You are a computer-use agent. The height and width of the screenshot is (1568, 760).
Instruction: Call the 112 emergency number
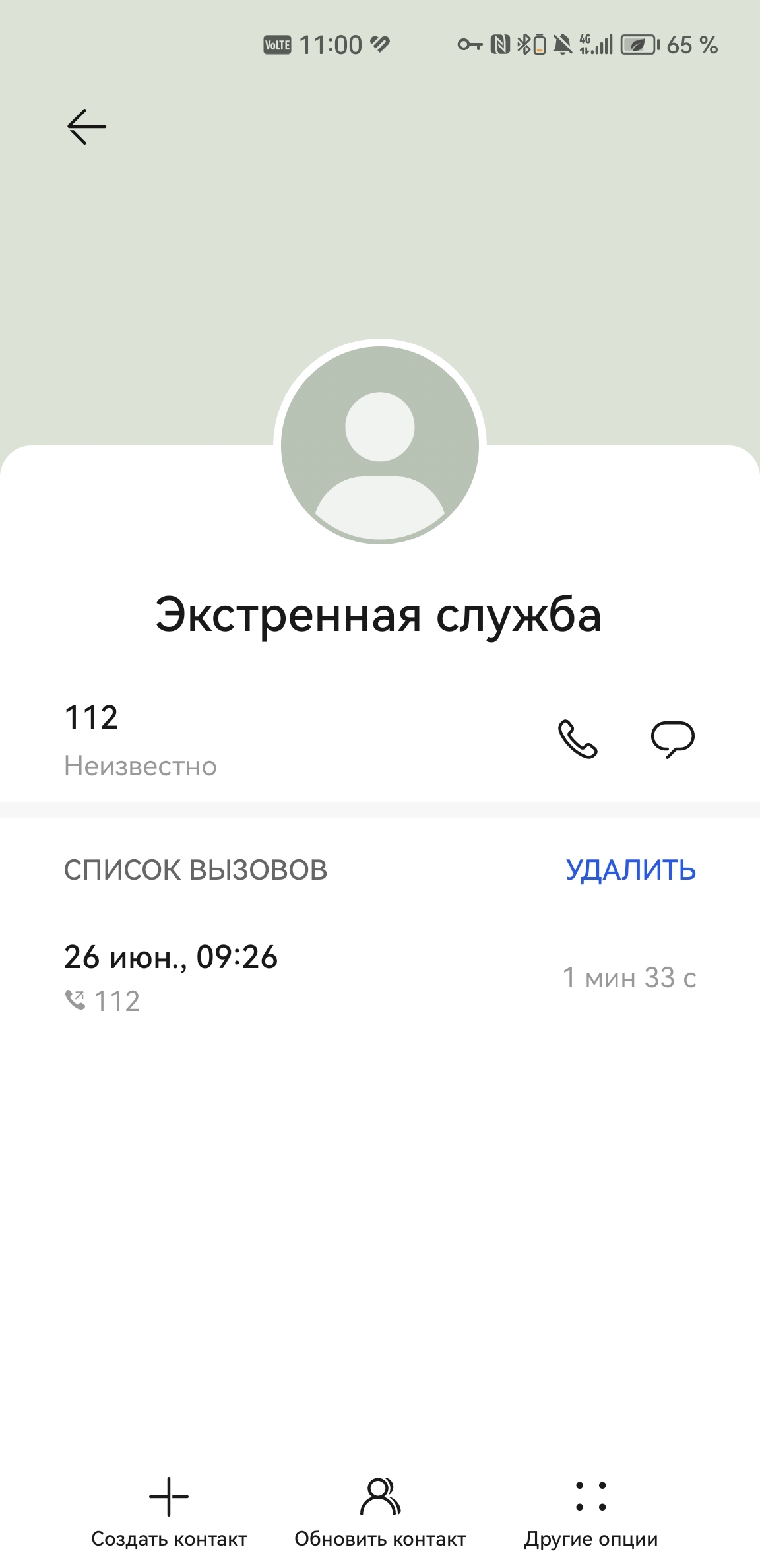point(577,739)
